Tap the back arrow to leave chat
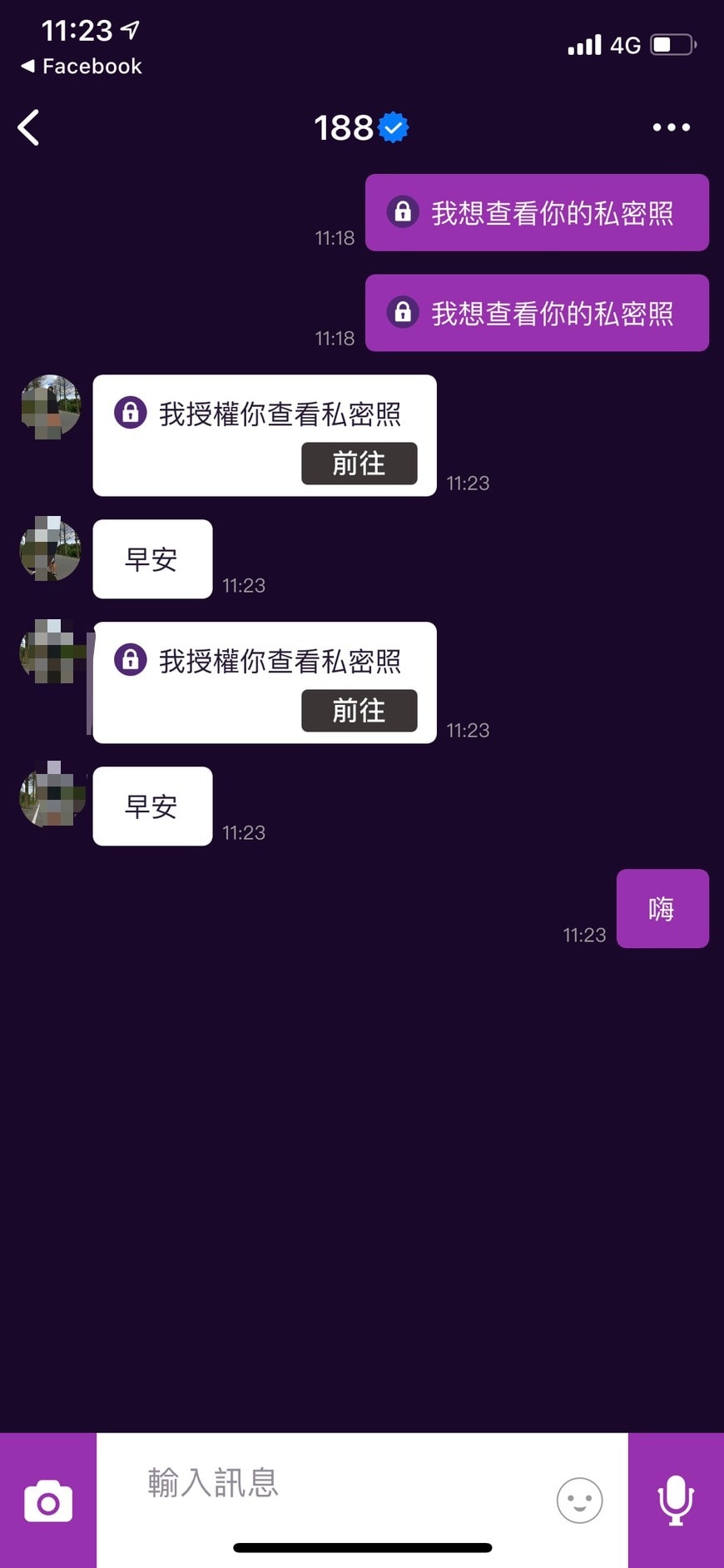Image resolution: width=724 pixels, height=1568 pixels. (27, 127)
